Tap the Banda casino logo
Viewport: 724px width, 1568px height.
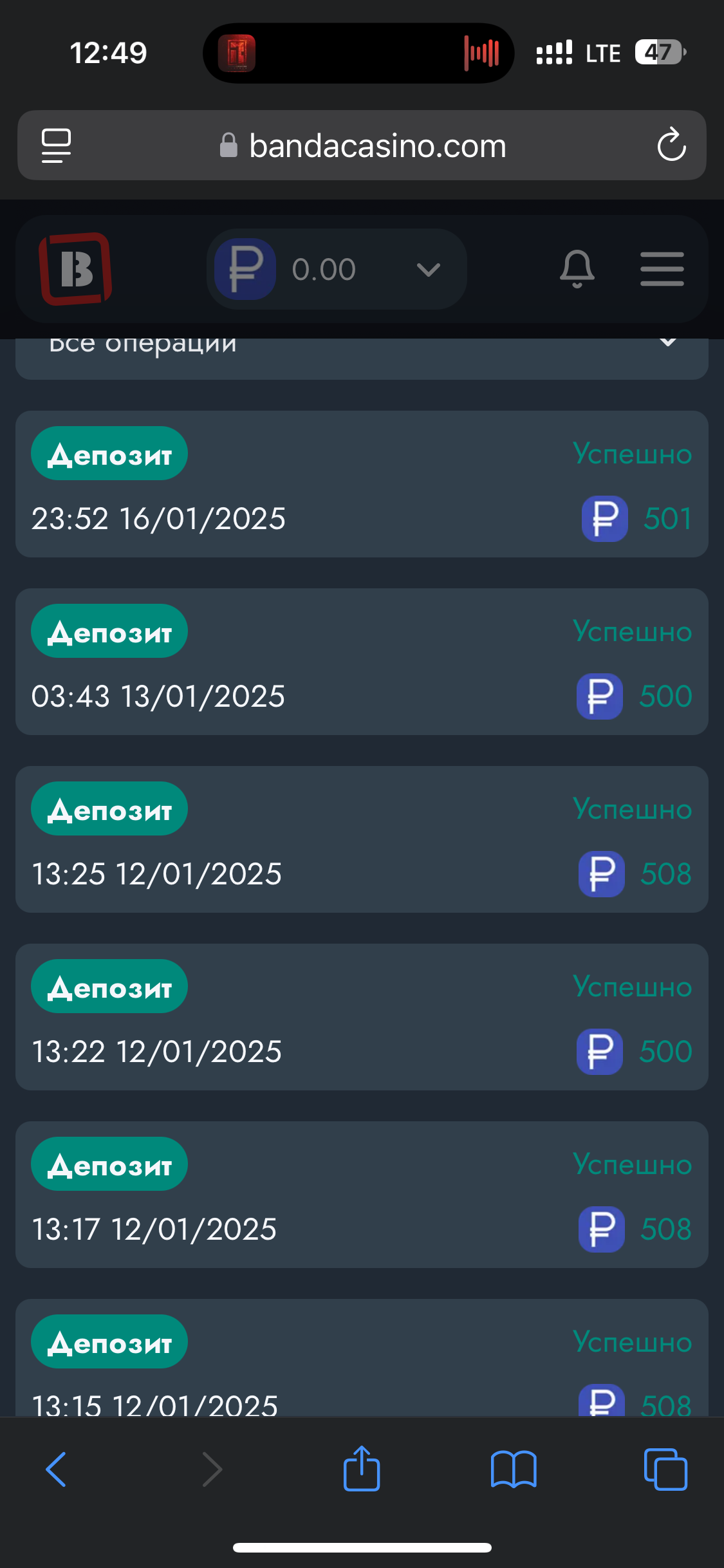tap(75, 269)
